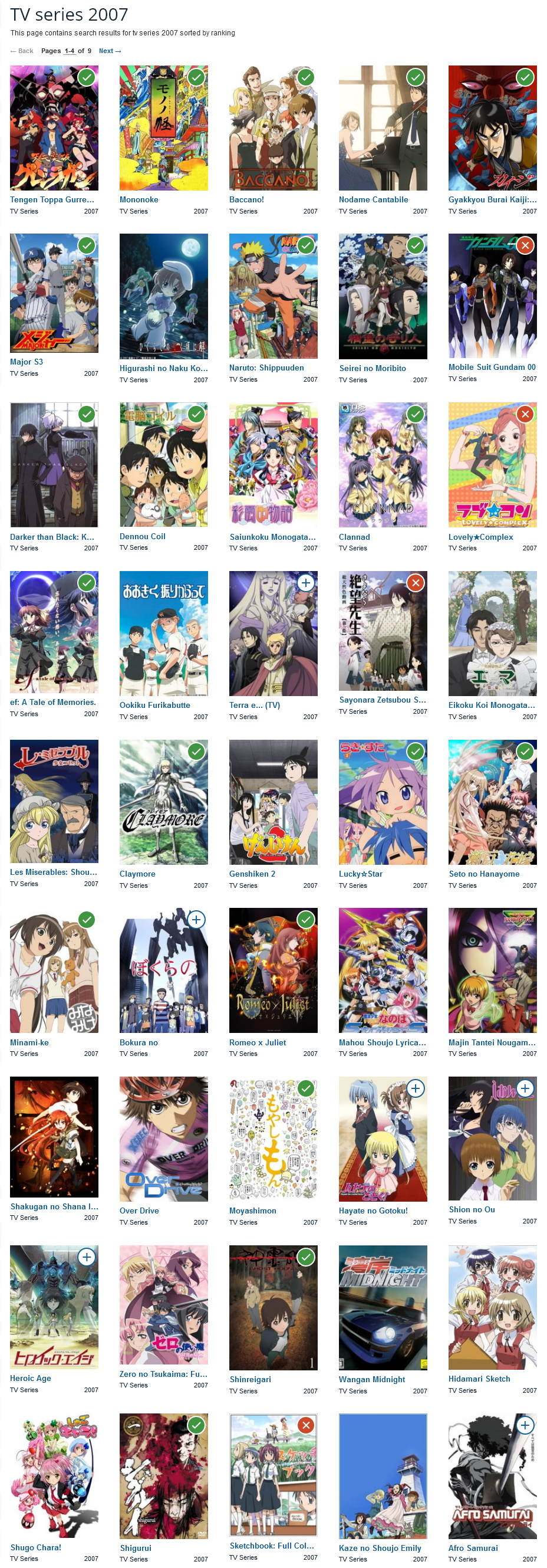Select the Genshiken 2 poster
547x1568 pixels.
click(273, 802)
